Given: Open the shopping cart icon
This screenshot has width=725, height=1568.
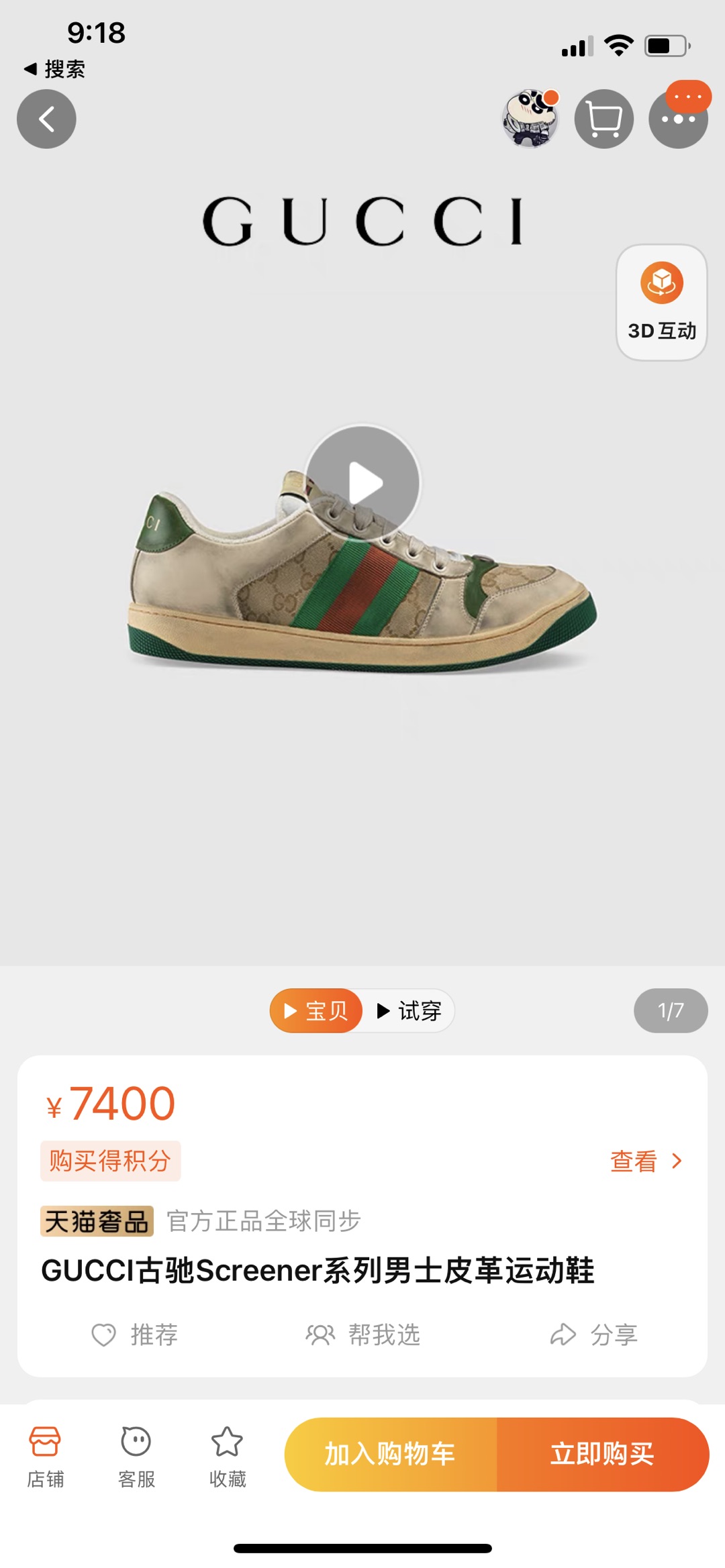Looking at the screenshot, I should click(603, 119).
